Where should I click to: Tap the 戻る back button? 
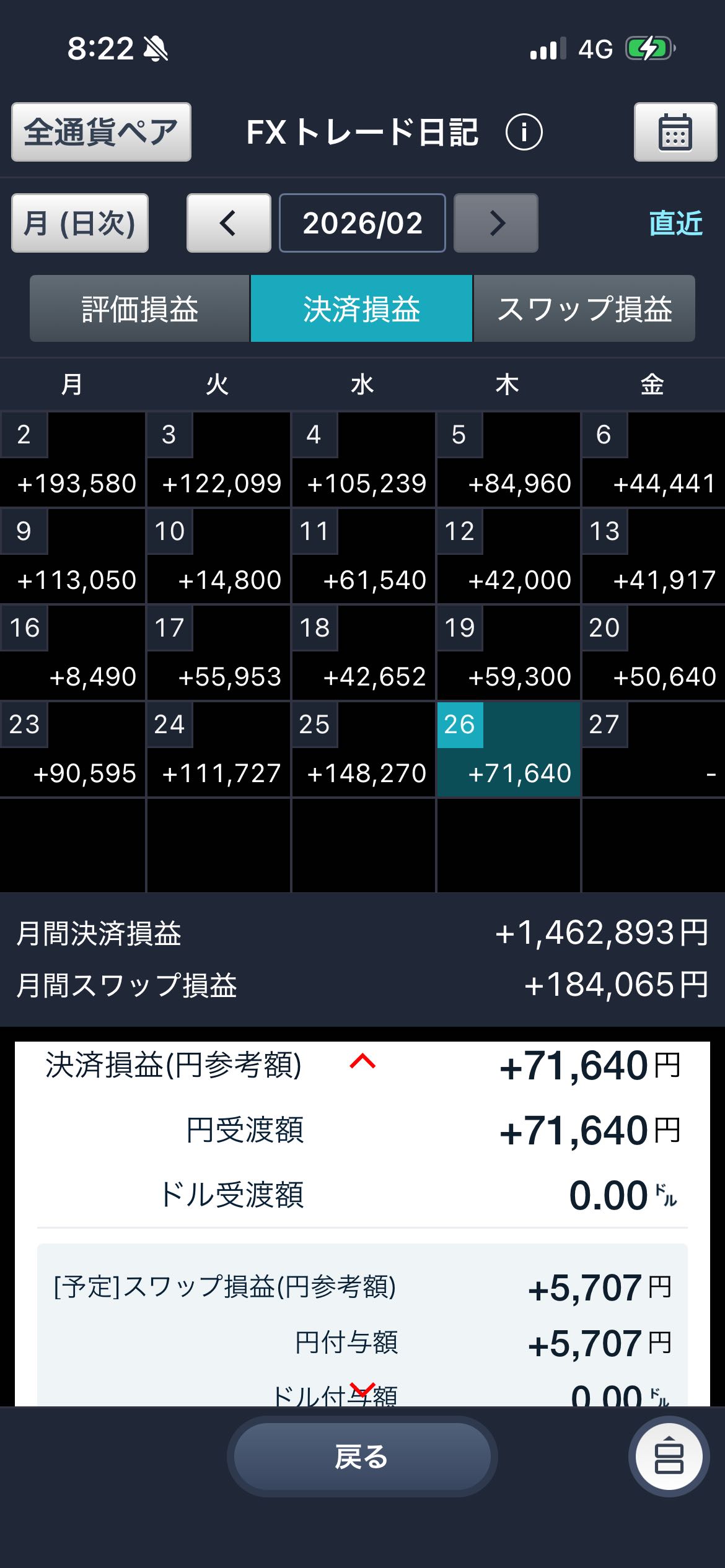(362, 1457)
